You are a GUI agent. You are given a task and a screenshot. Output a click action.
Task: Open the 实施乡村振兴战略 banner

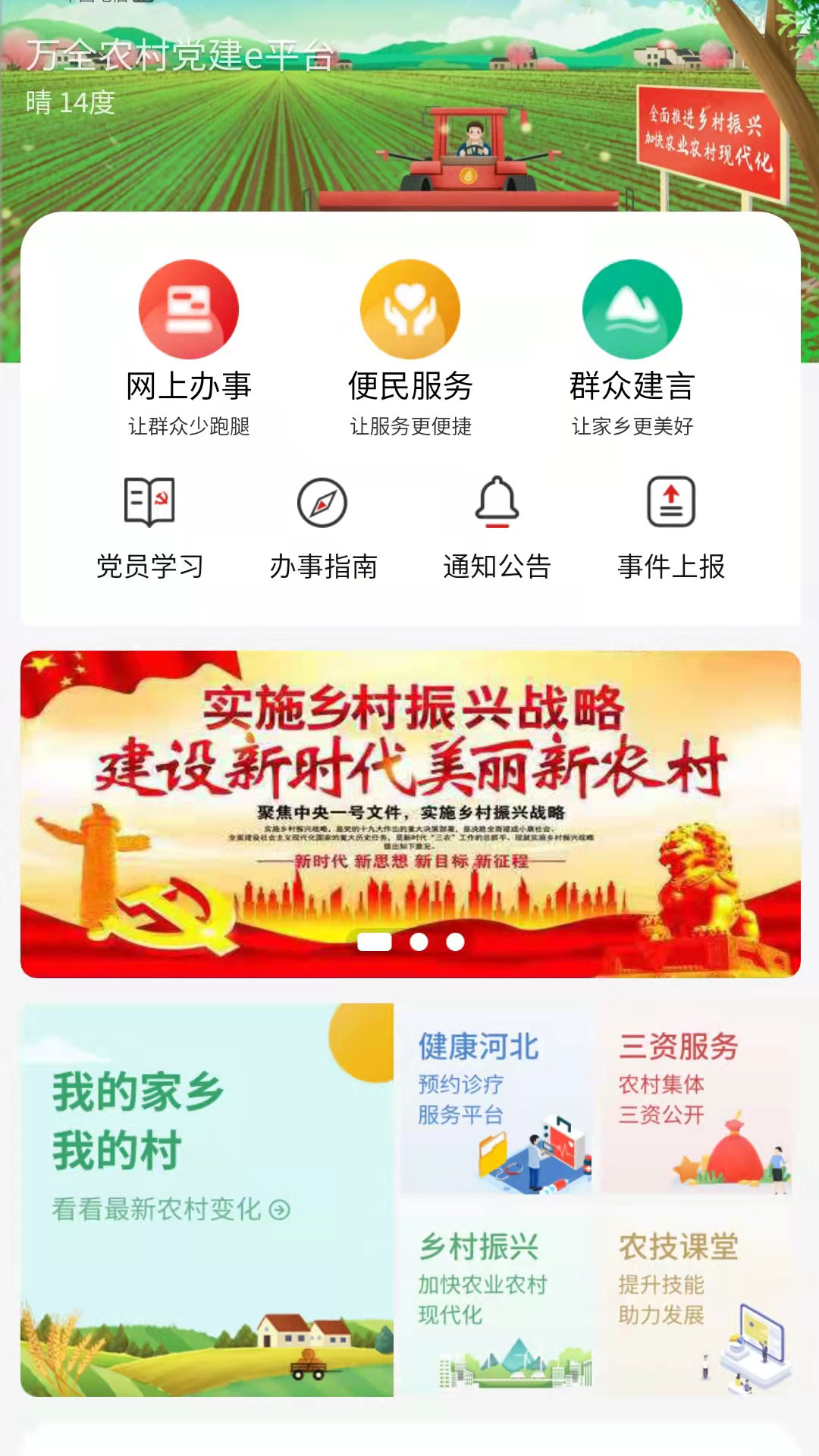410,814
